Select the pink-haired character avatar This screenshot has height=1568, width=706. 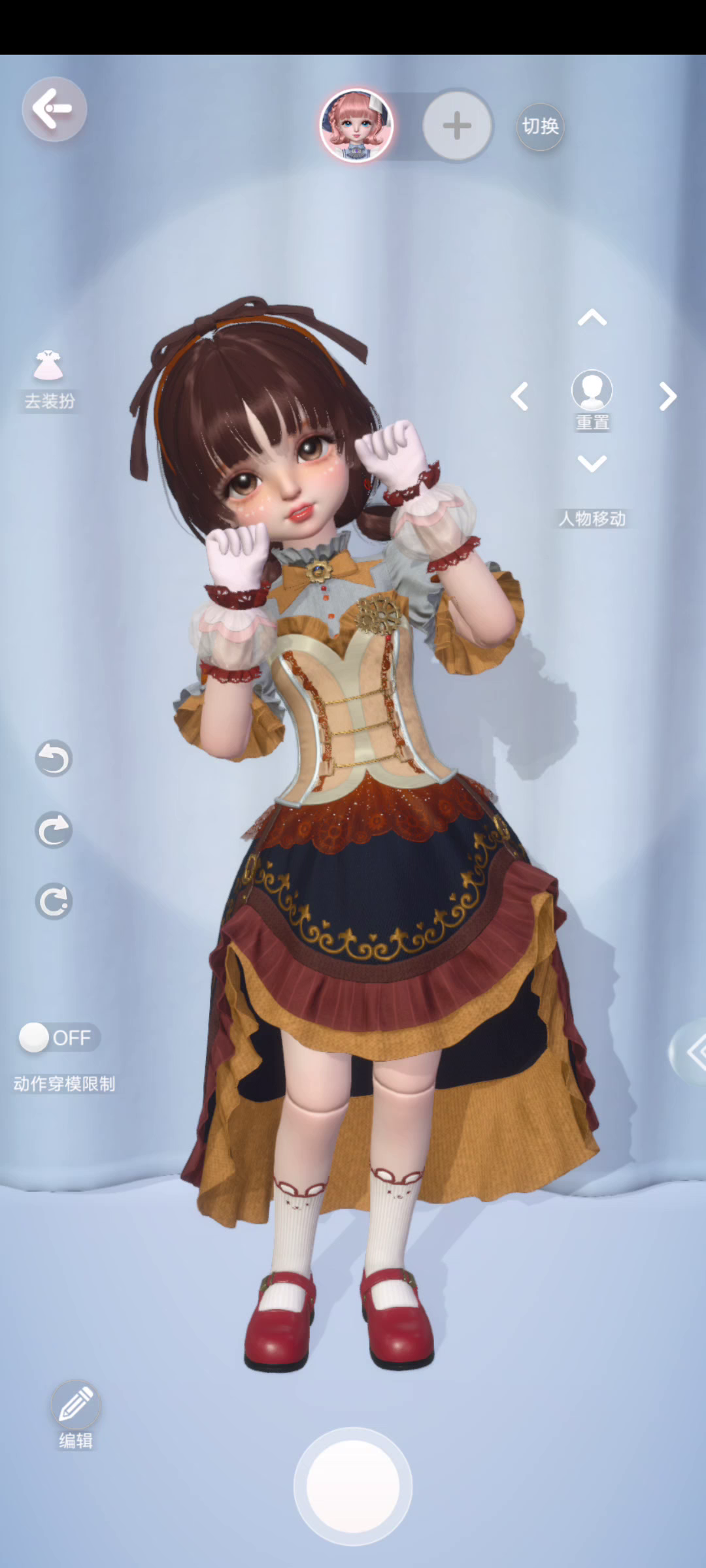356,125
